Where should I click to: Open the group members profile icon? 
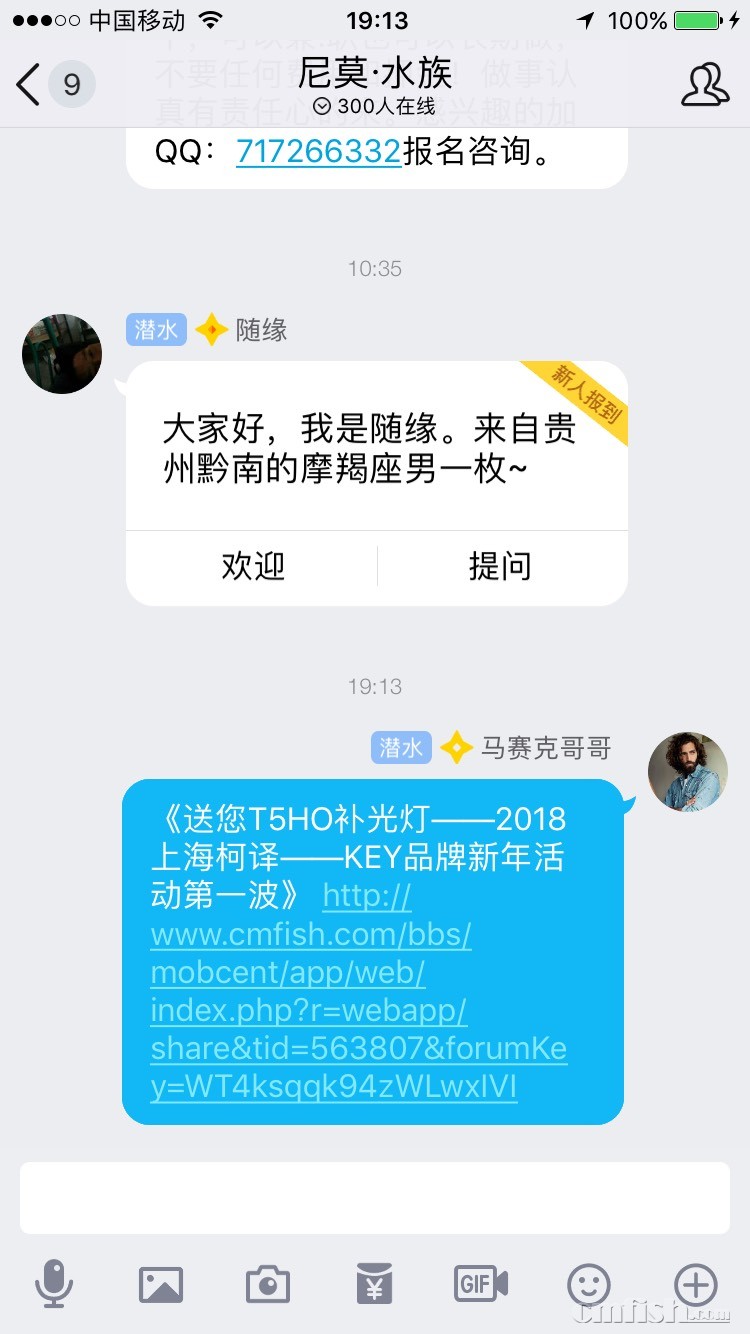tap(705, 84)
